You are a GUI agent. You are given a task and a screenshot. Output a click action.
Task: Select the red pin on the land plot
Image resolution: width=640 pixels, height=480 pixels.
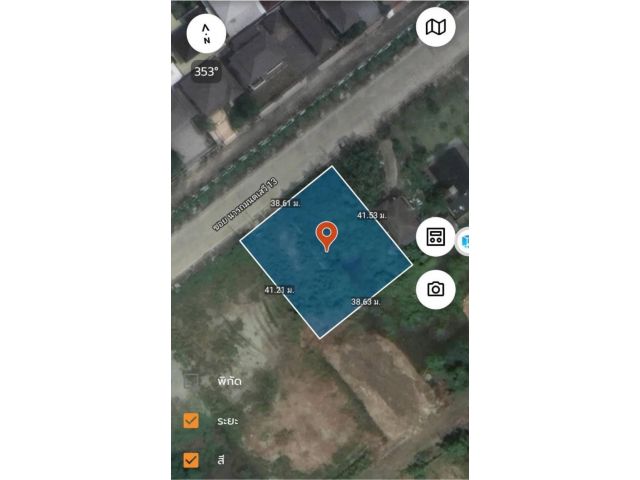(x=327, y=236)
